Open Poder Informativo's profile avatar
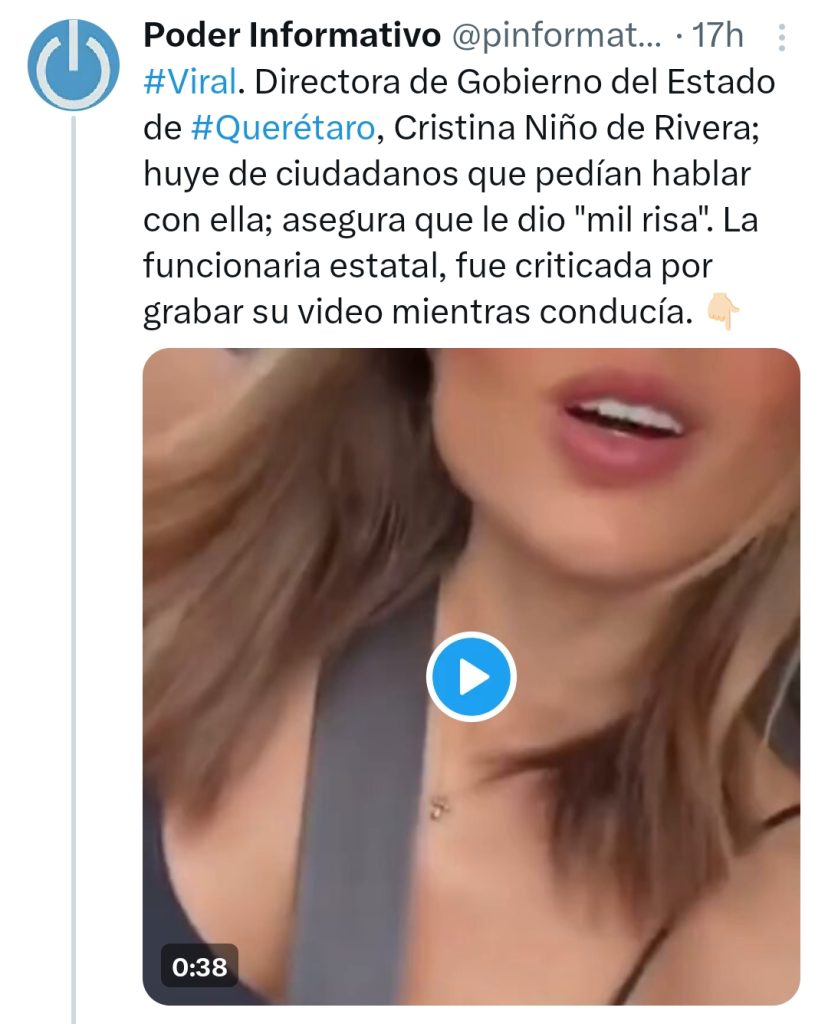Screen dimensions: 828x1024 point(73,63)
